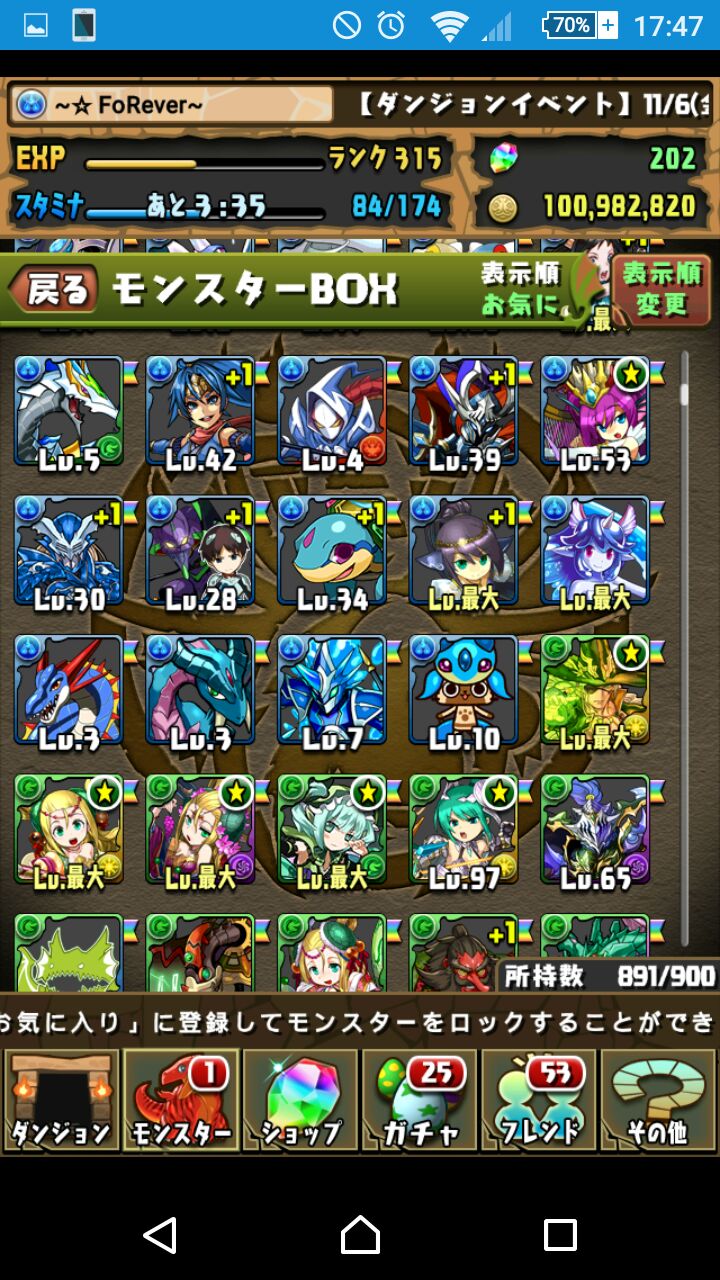Select the Lv.30 blue dragon monster
The width and height of the screenshot is (720, 1280).
pyautogui.click(x=68, y=552)
